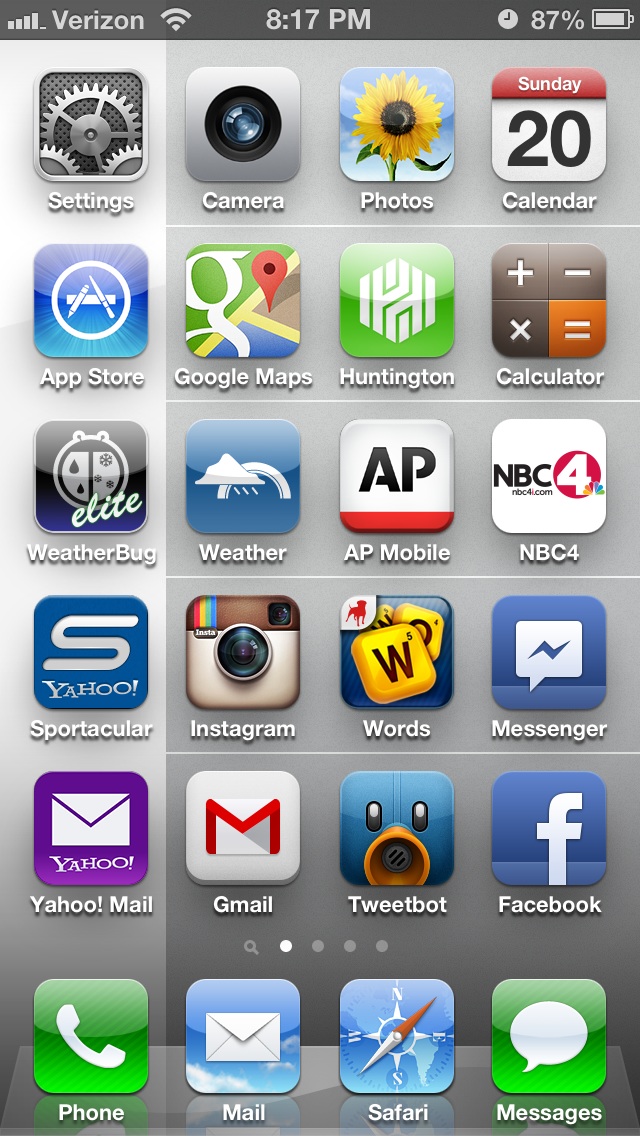Launch Safari from the dock
Image resolution: width=640 pixels, height=1136 pixels.
click(x=396, y=1036)
